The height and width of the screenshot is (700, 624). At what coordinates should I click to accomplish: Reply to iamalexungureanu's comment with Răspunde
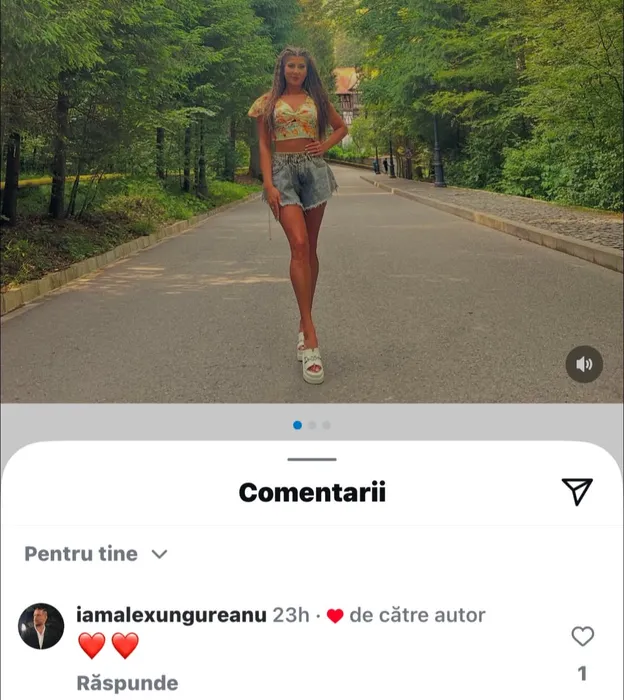(x=127, y=684)
